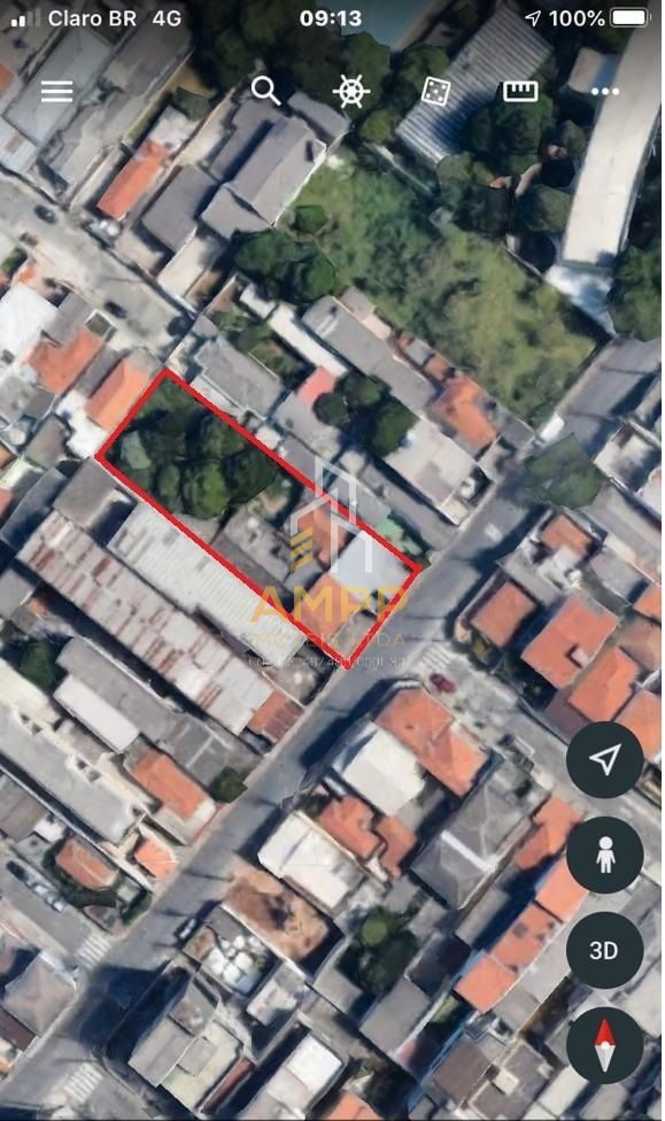Screen dimensions: 665x1121
Task: Open the measure ruler tool
Action: [521, 92]
